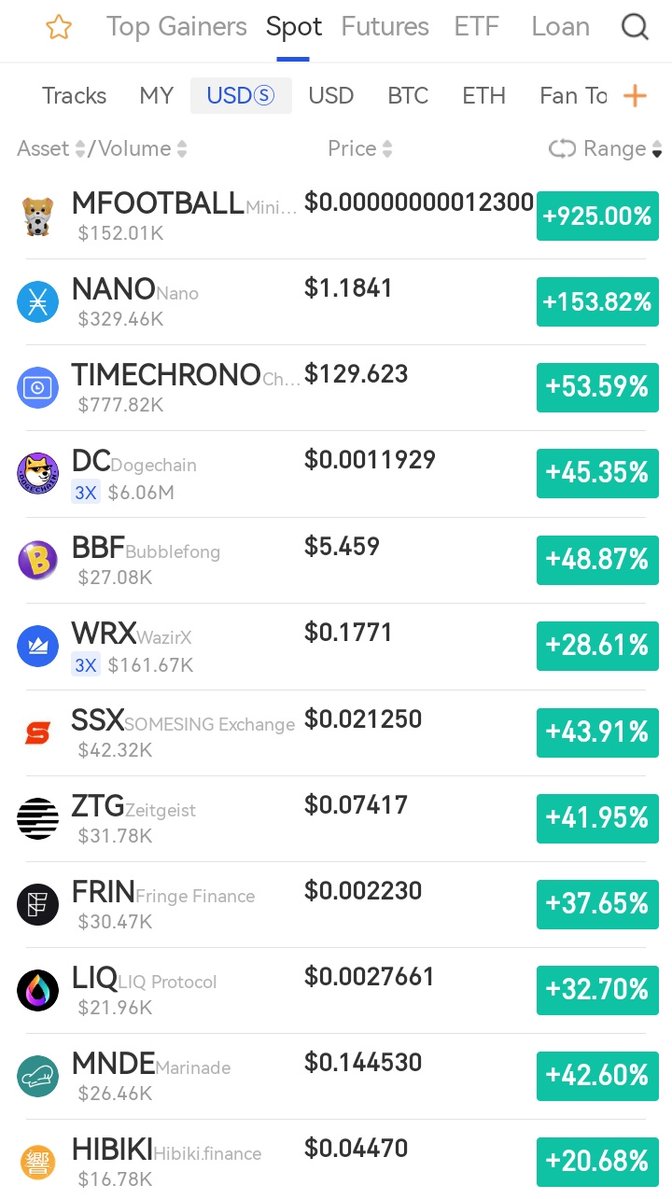Add a market category with plus icon

coord(635,96)
